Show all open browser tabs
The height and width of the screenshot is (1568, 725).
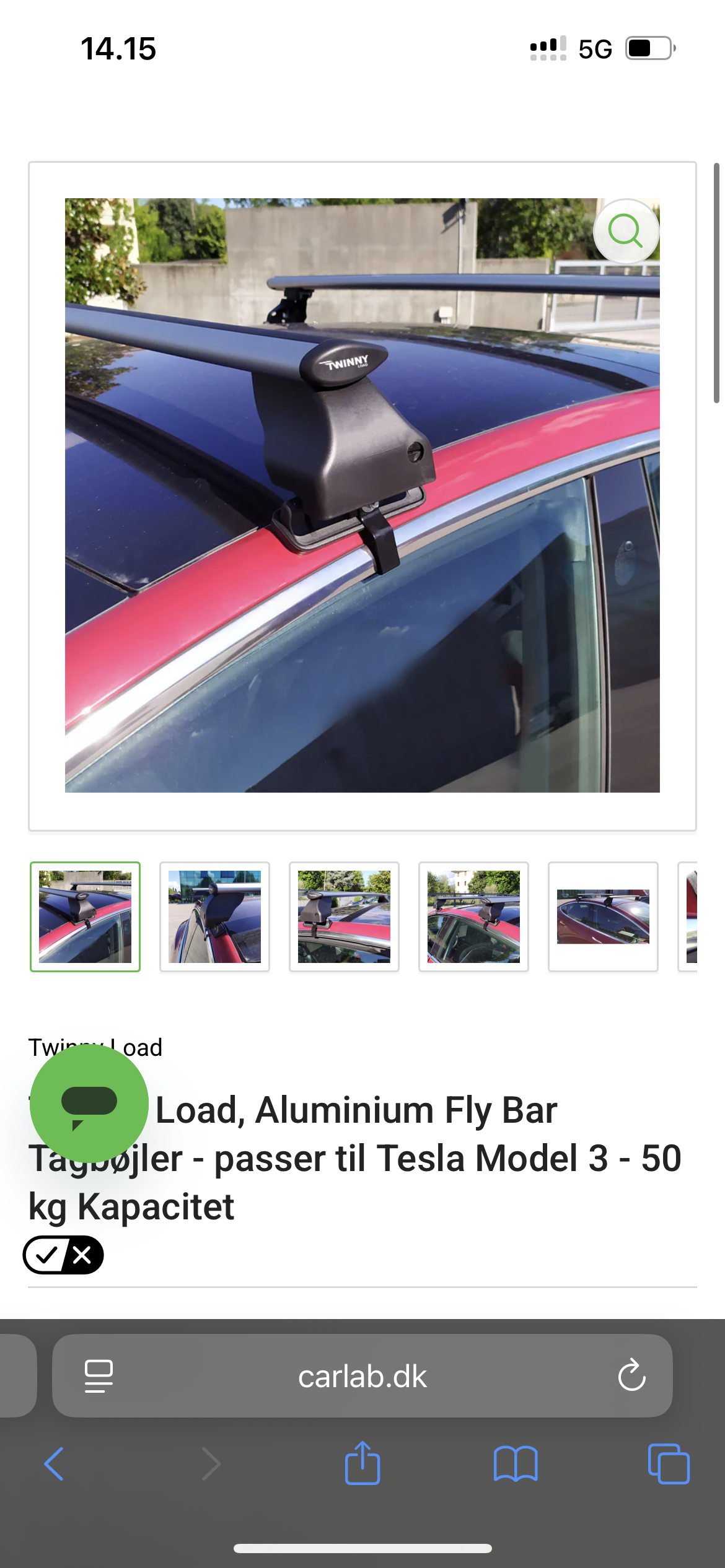coord(669,1464)
